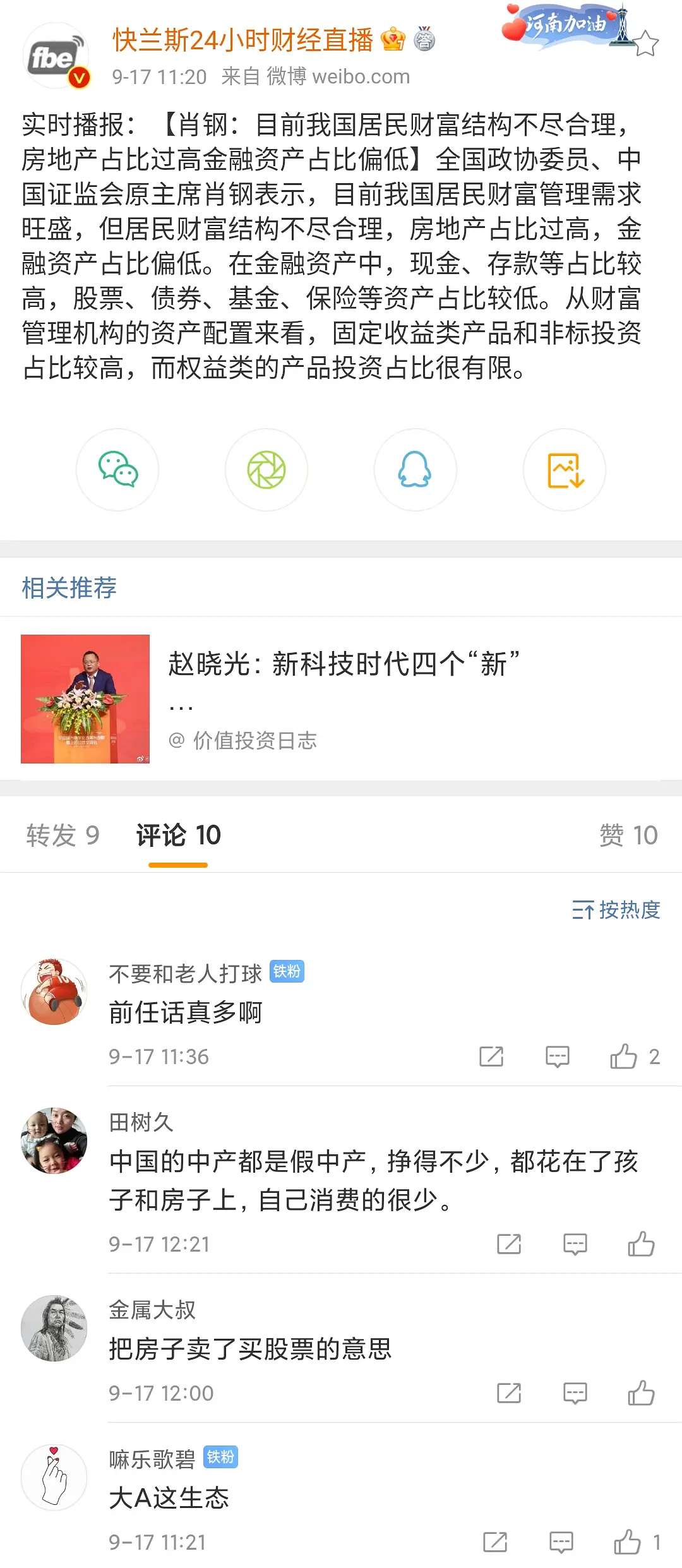
Task: Share post to QQ
Action: [415, 470]
